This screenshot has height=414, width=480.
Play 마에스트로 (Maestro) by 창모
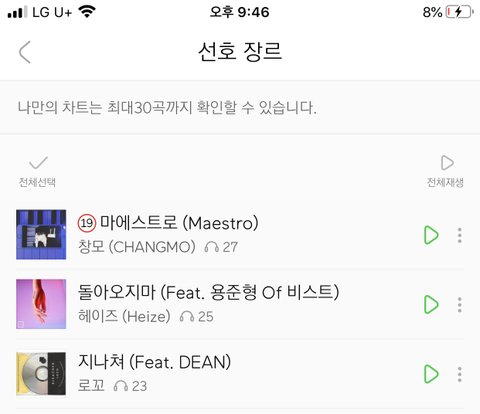click(431, 235)
